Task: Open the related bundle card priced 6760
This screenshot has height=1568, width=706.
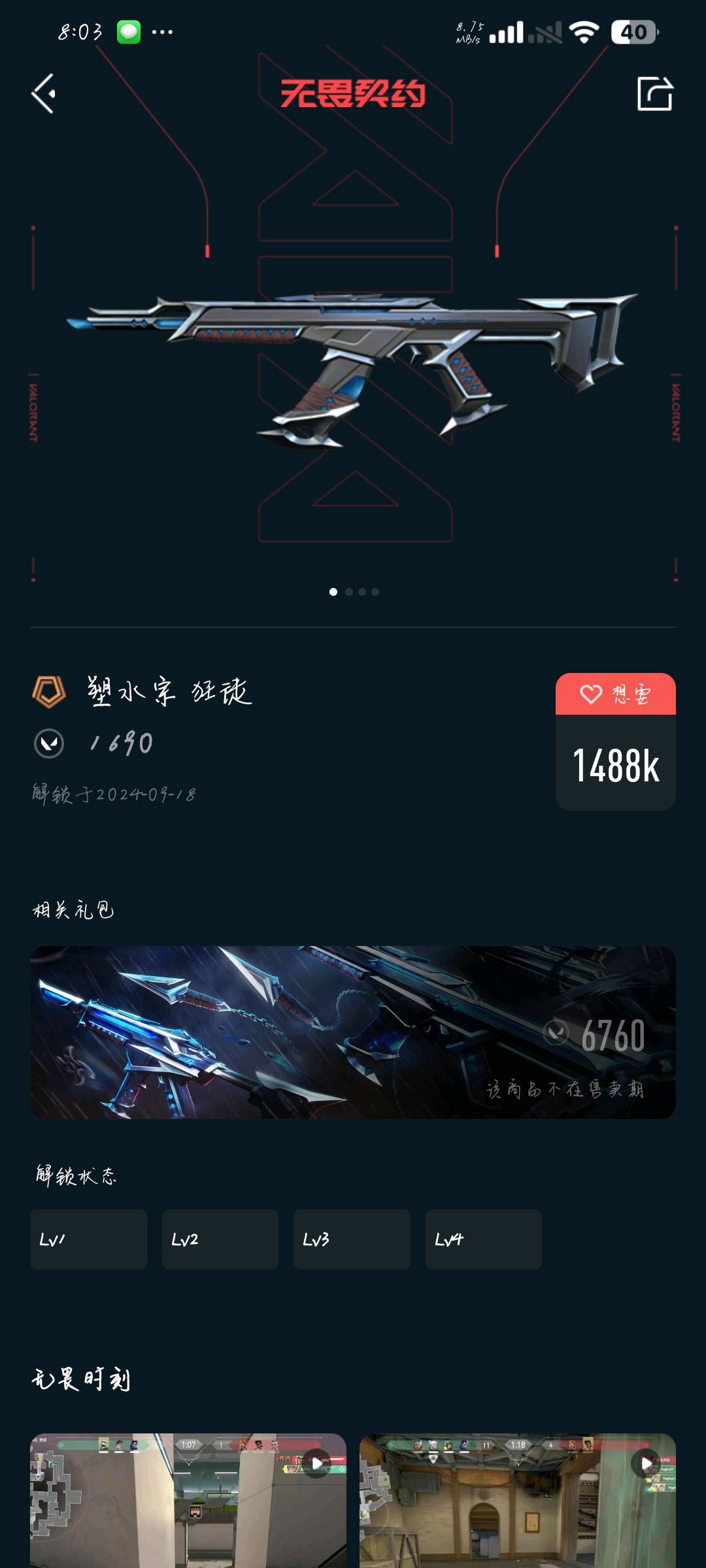Action: [353, 1032]
